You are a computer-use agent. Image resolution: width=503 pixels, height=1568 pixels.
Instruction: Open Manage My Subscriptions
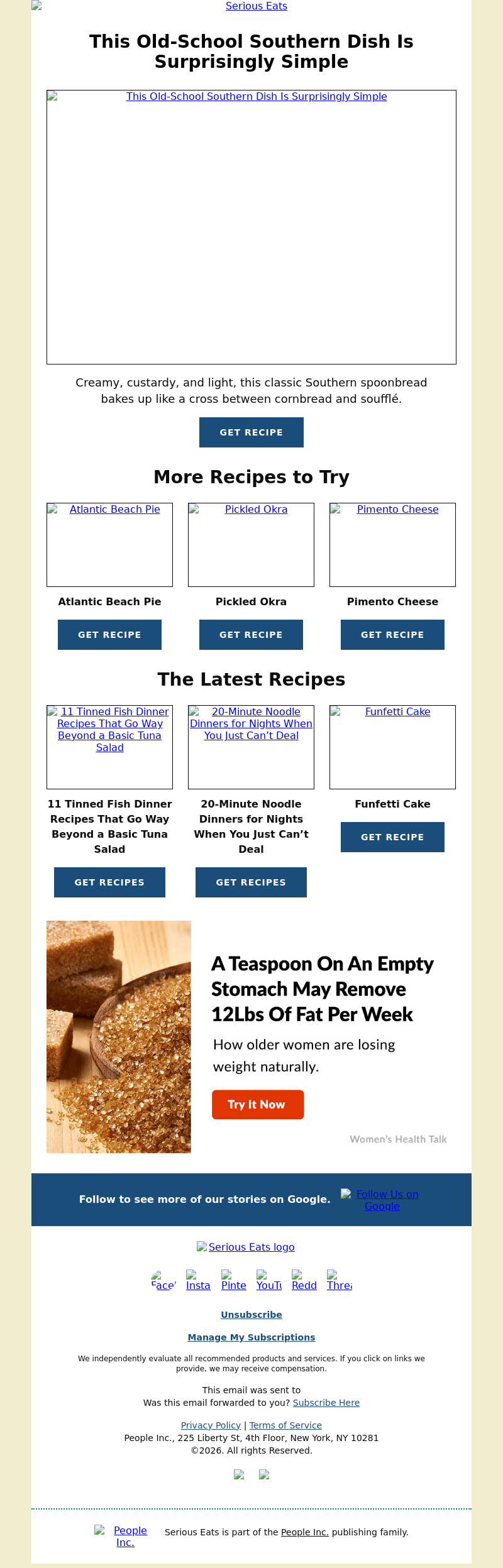tap(251, 1337)
